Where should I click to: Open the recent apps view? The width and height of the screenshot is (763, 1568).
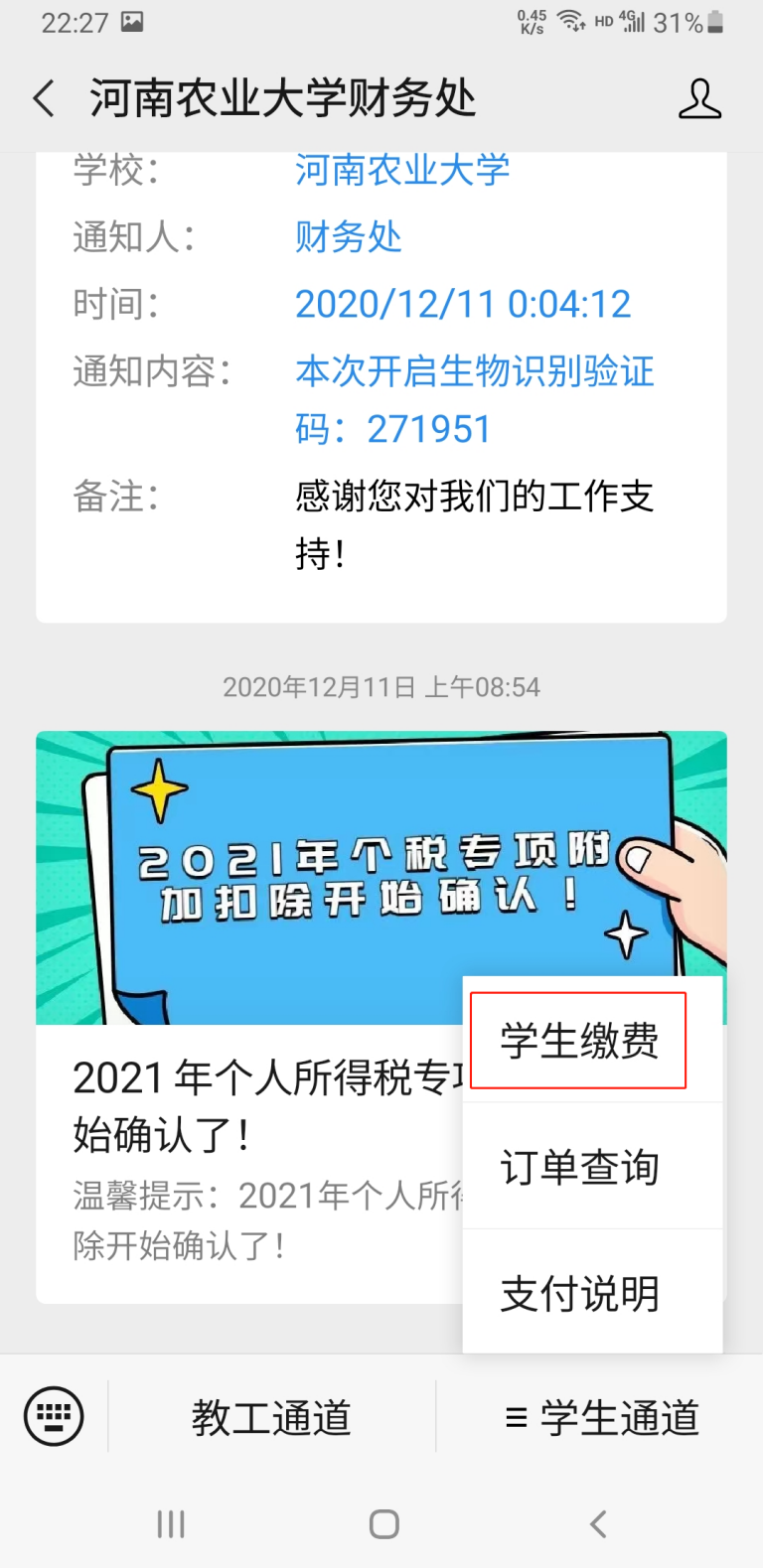(x=171, y=1523)
